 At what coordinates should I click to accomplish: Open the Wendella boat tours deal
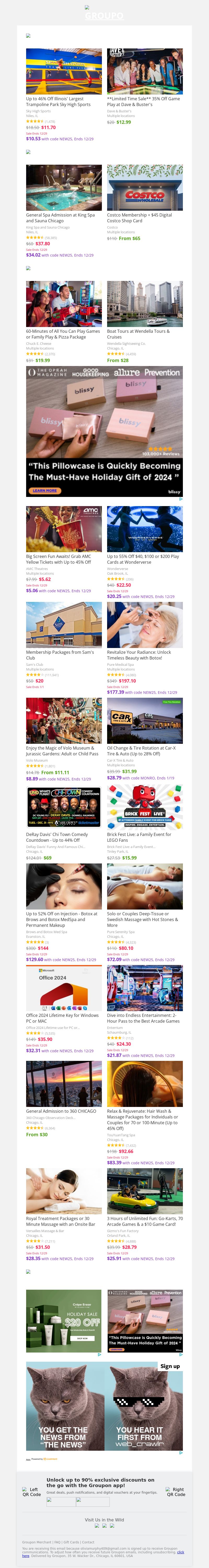click(144, 304)
